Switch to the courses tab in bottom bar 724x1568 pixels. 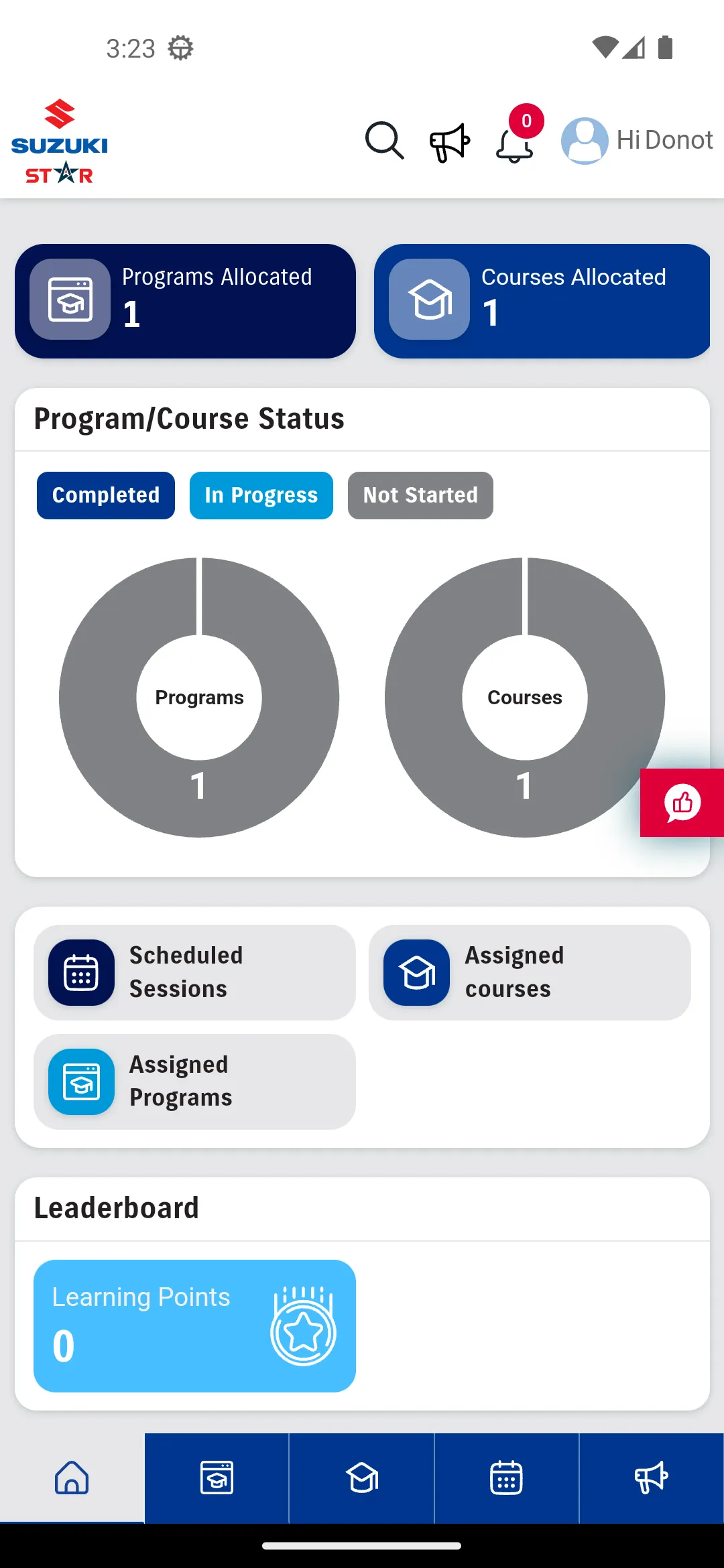pos(362,1478)
